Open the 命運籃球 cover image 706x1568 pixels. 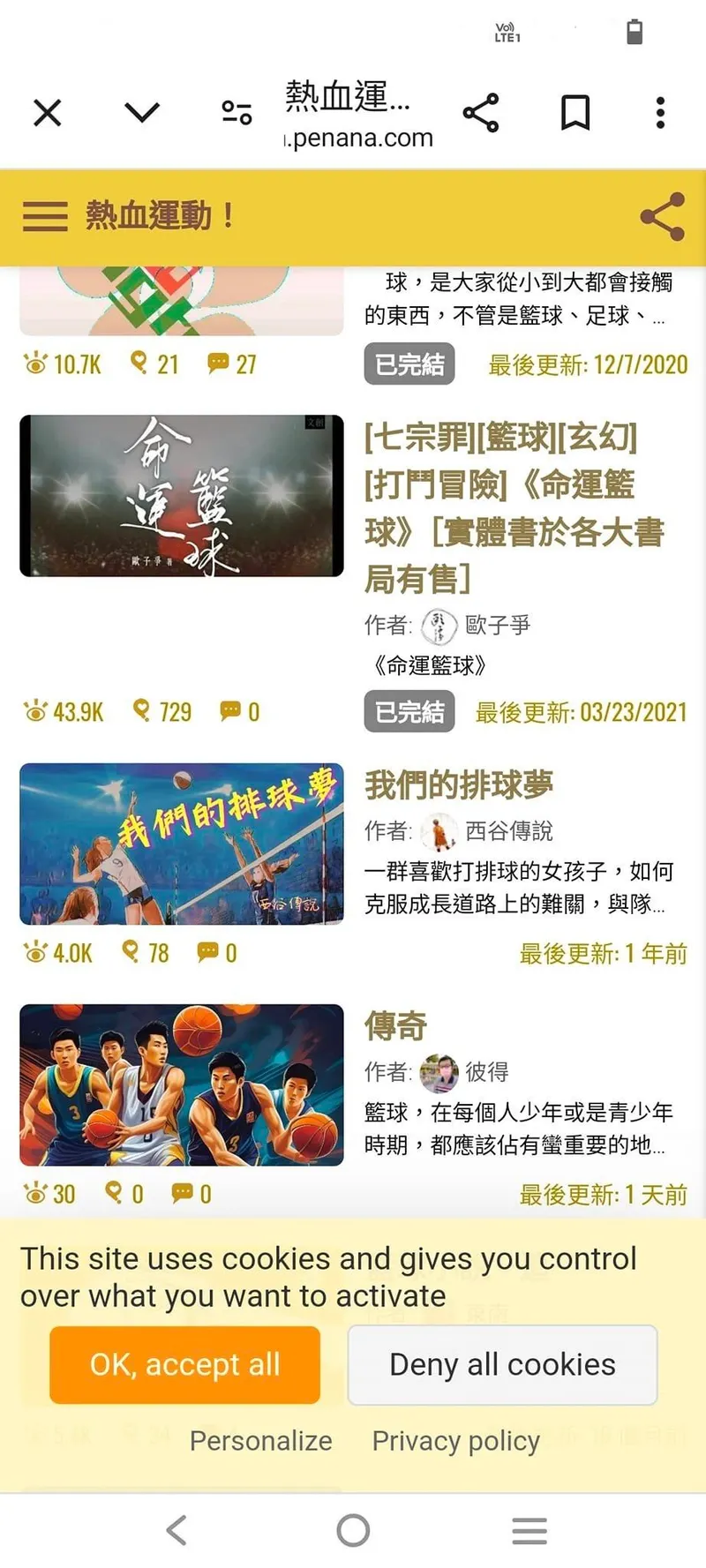tap(182, 496)
